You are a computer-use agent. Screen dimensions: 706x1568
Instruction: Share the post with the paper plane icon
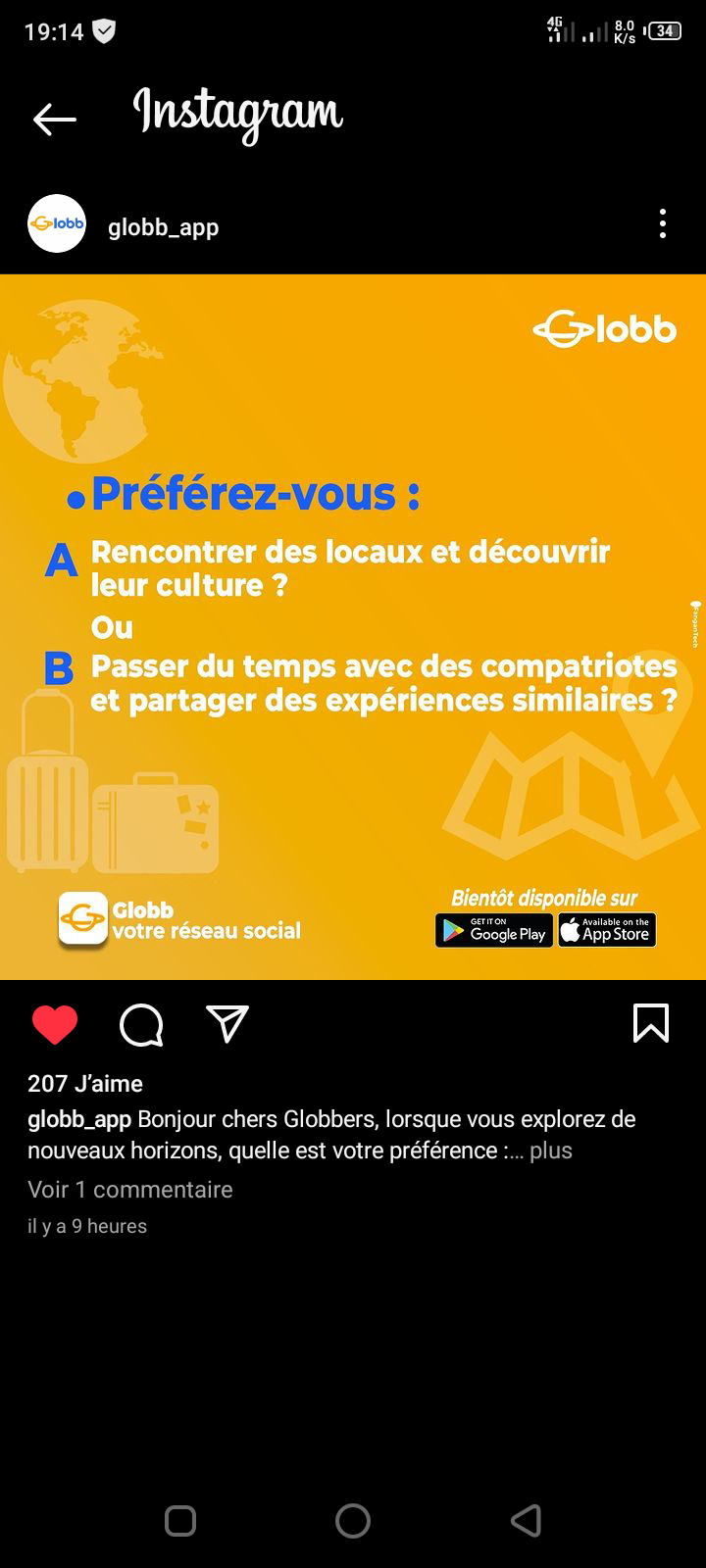227,1023
